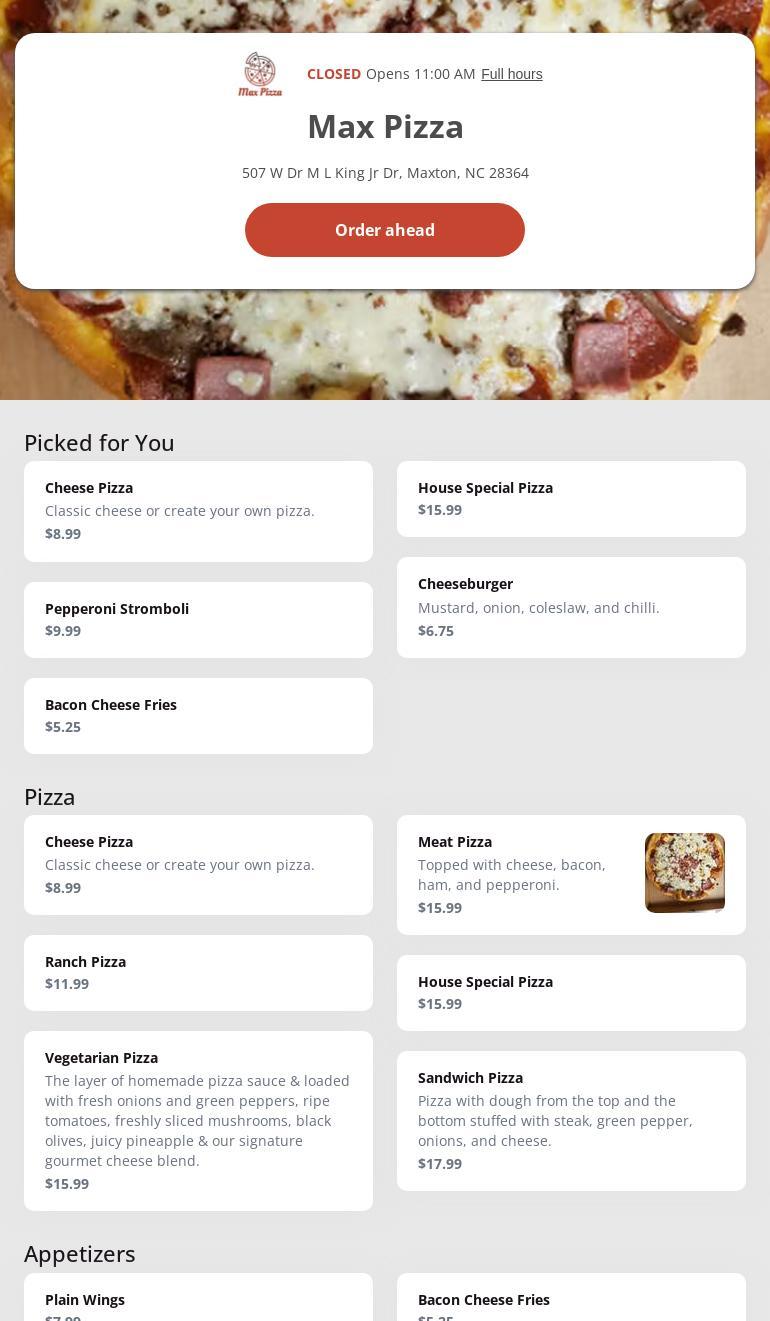
Task: Open Cheese Pizza in the Pizza section
Action: click(198, 865)
